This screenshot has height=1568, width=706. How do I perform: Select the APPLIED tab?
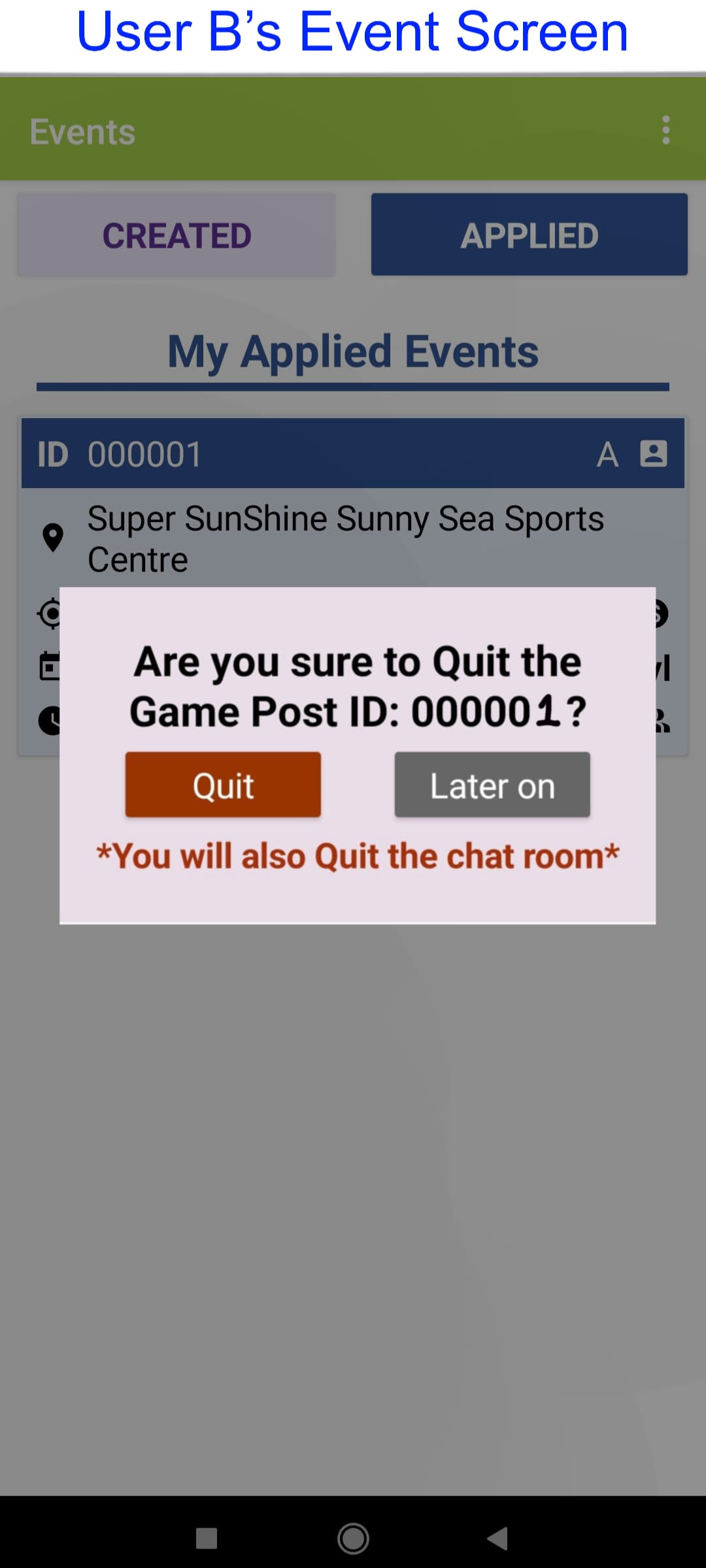pyautogui.click(x=529, y=235)
